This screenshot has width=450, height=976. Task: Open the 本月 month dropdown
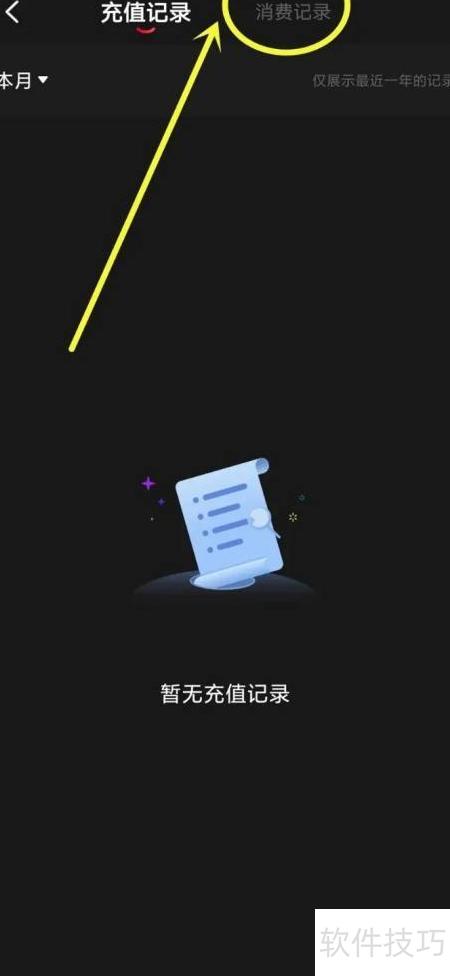click(24, 80)
